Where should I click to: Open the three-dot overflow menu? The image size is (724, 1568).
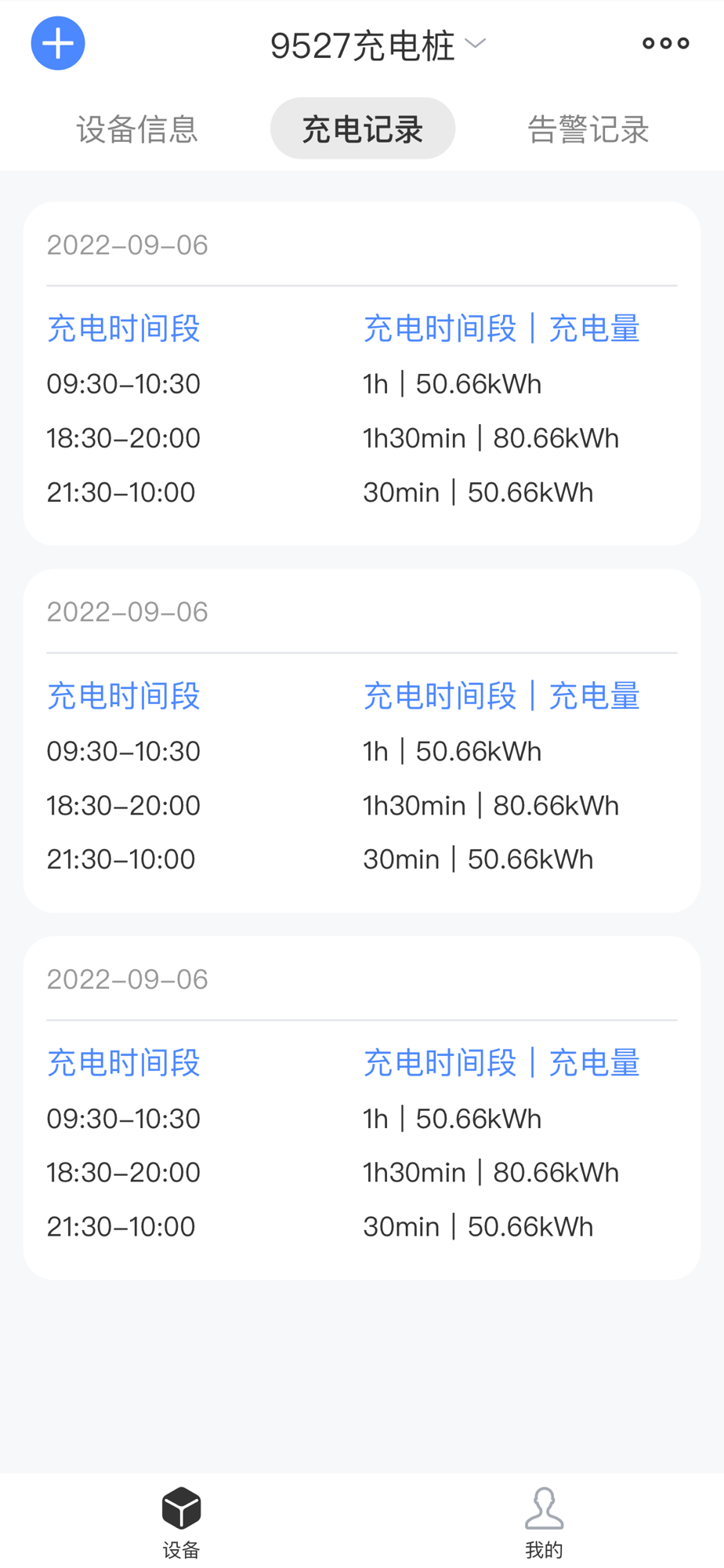pyautogui.click(x=665, y=43)
